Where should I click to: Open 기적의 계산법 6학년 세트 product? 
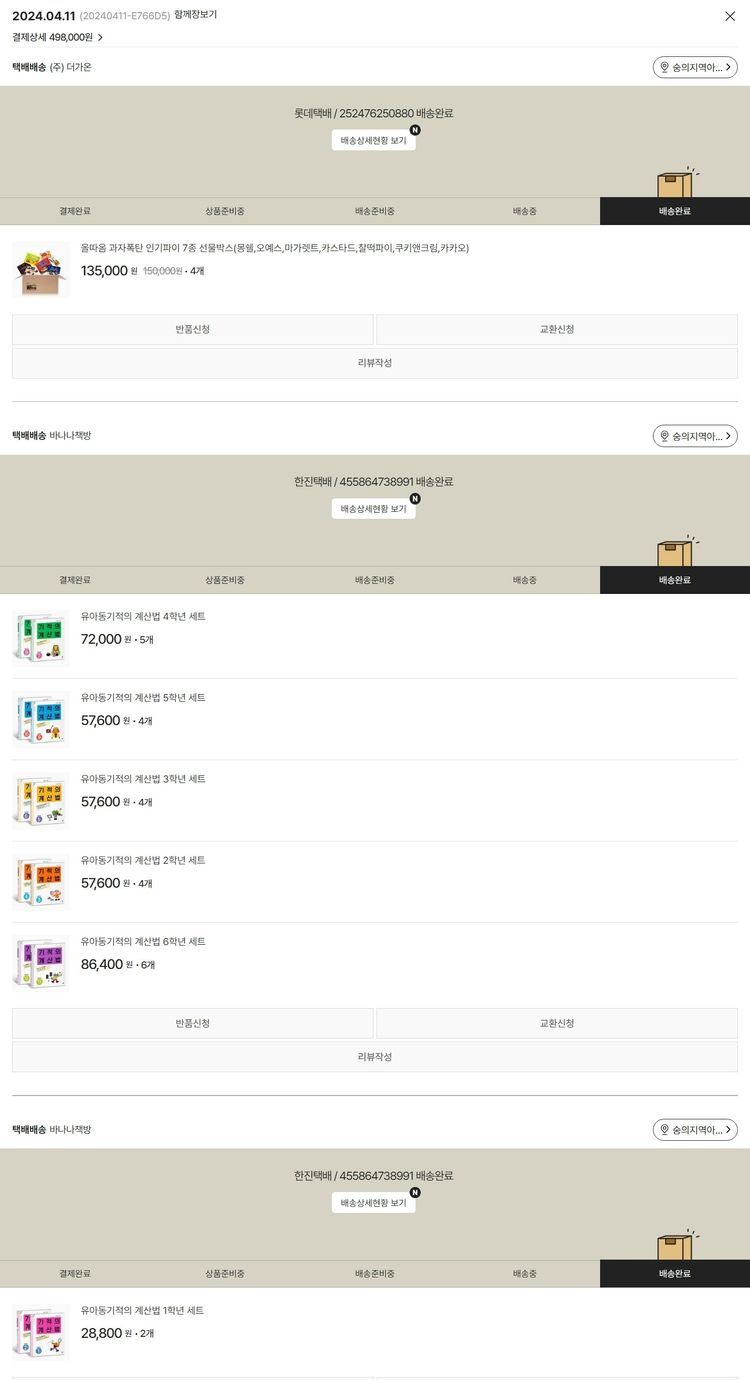coord(143,941)
